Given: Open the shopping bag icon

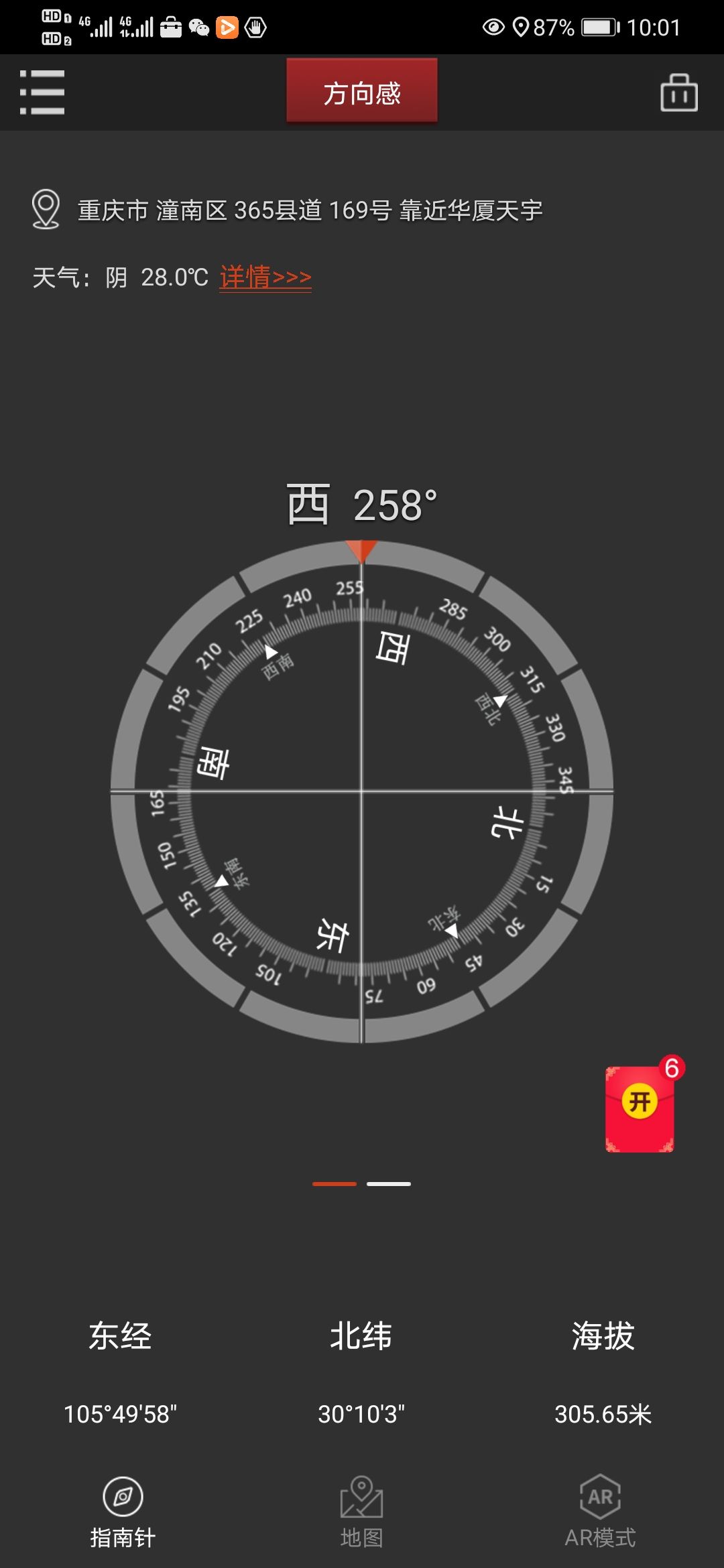Looking at the screenshot, I should pyautogui.click(x=678, y=93).
